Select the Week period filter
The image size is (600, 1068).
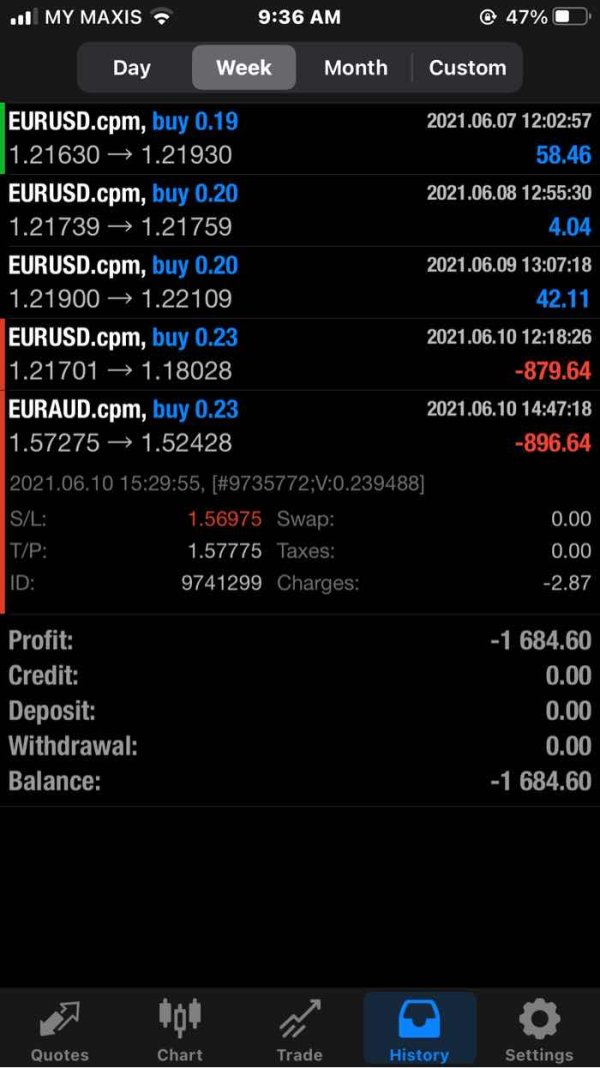pyautogui.click(x=244, y=67)
